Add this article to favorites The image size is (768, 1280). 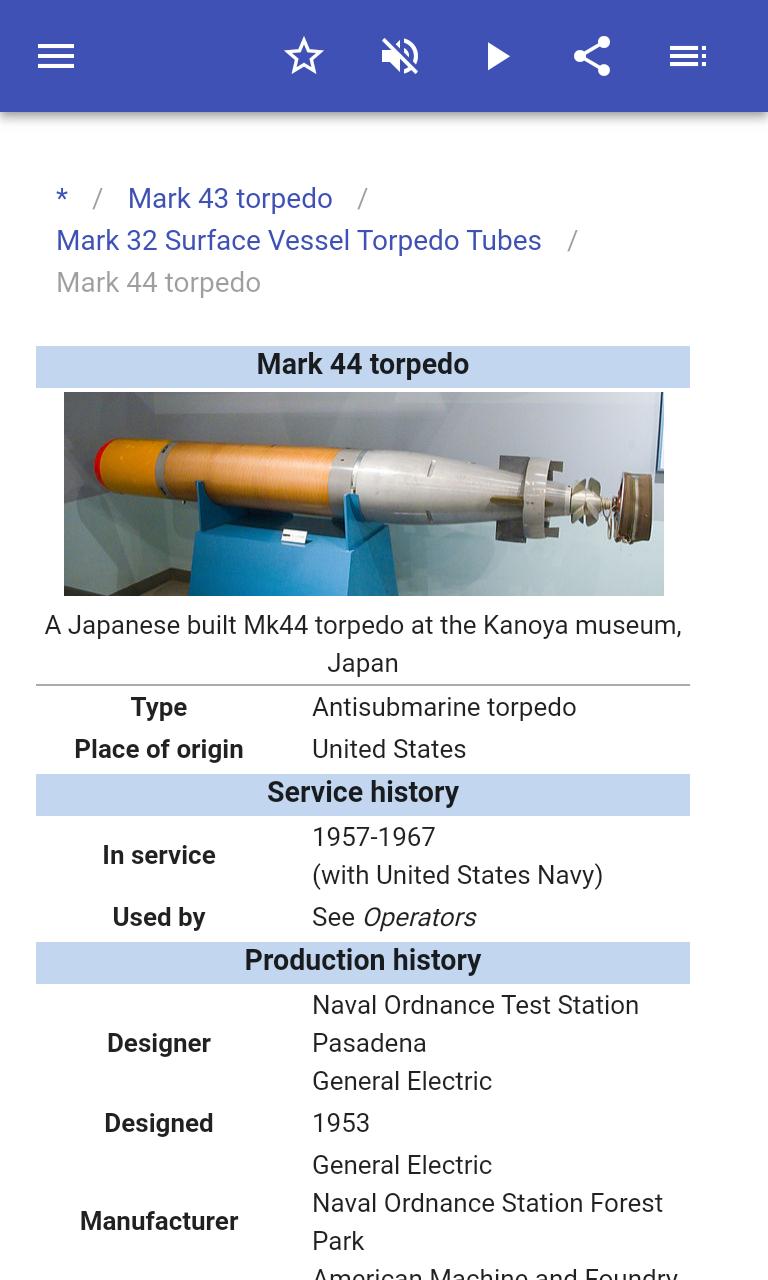pos(304,56)
